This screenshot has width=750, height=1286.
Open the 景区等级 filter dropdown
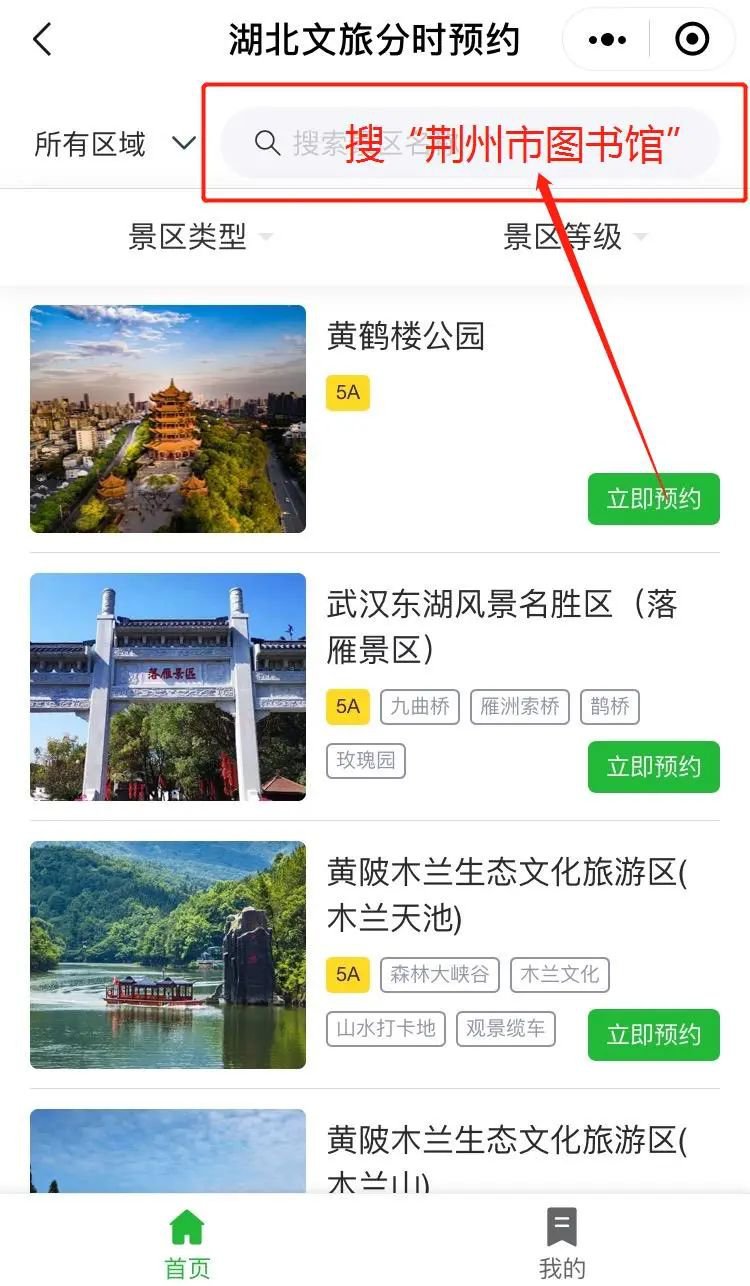[x=575, y=237]
